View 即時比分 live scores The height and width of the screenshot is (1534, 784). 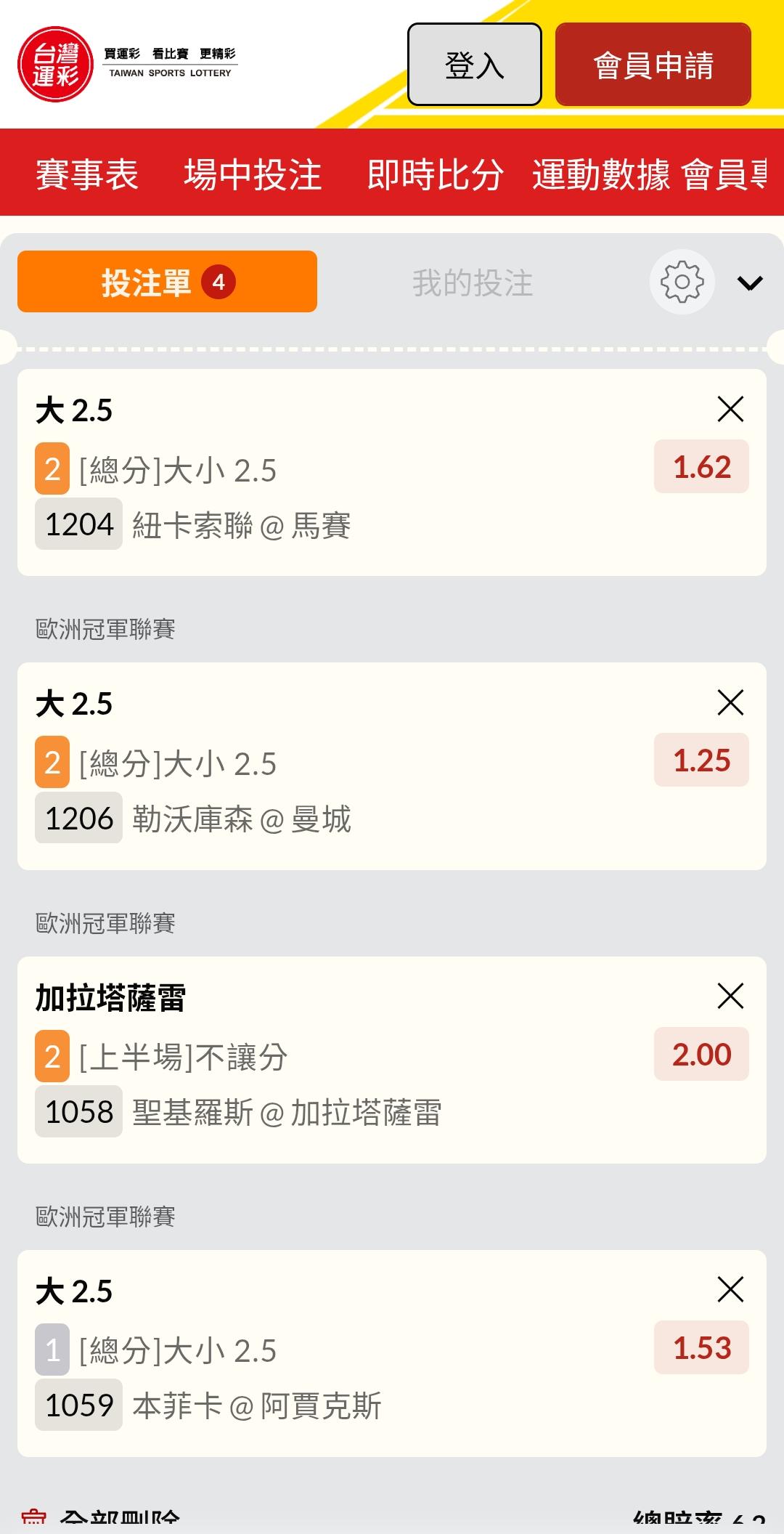(435, 174)
